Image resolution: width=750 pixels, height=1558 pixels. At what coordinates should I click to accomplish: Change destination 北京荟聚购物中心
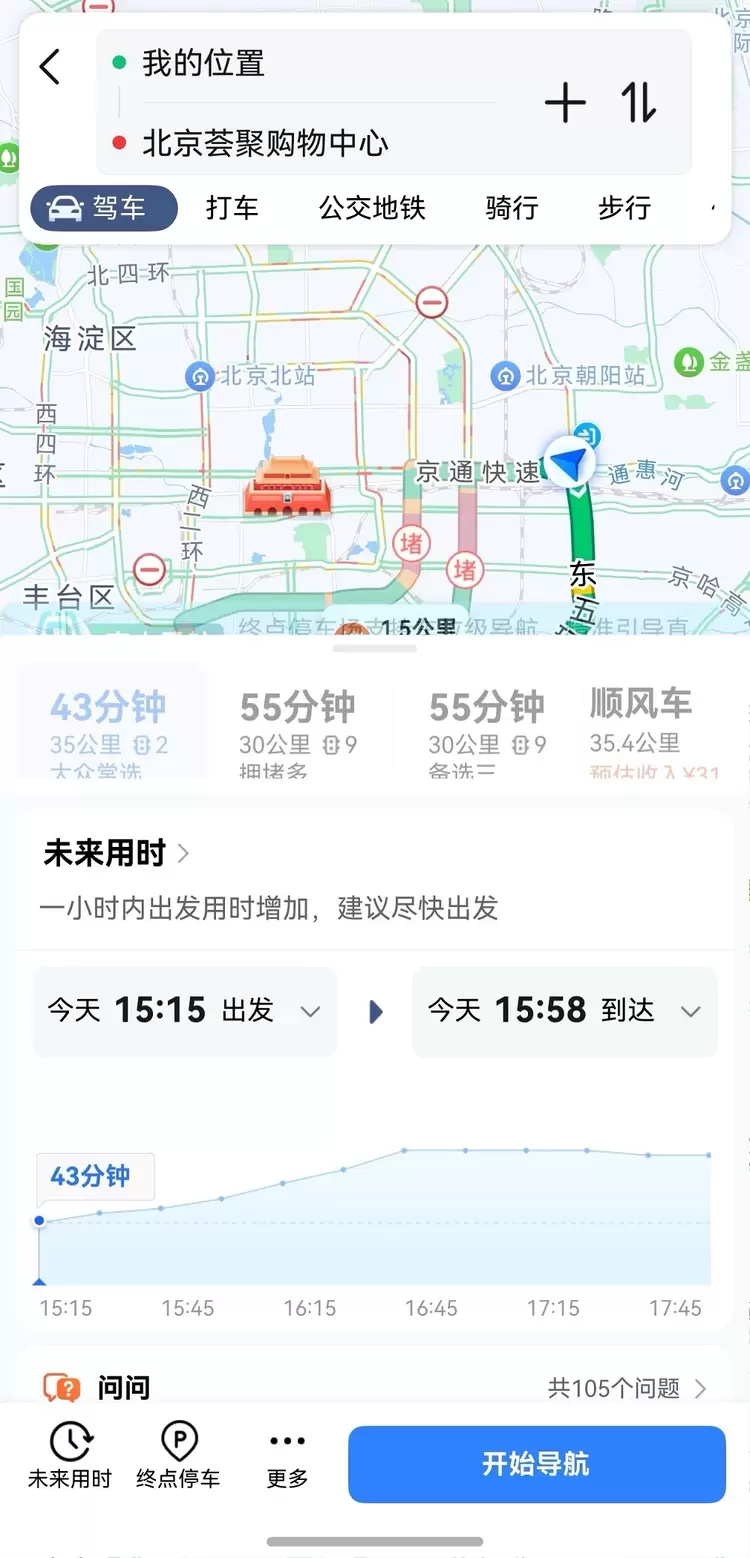(x=265, y=144)
